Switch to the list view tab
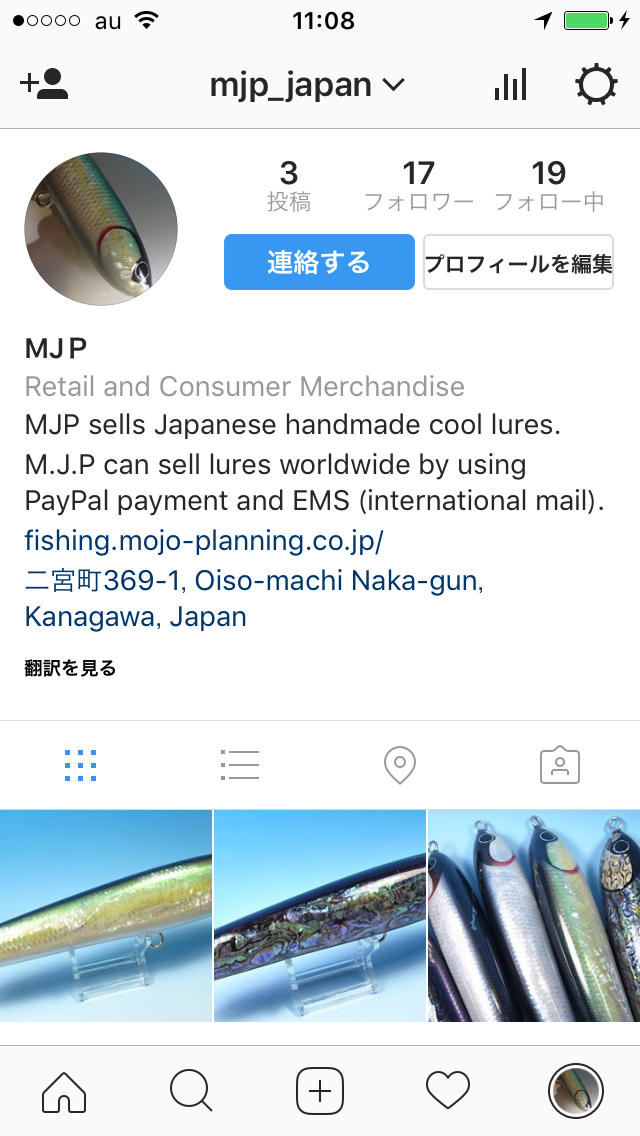 240,765
